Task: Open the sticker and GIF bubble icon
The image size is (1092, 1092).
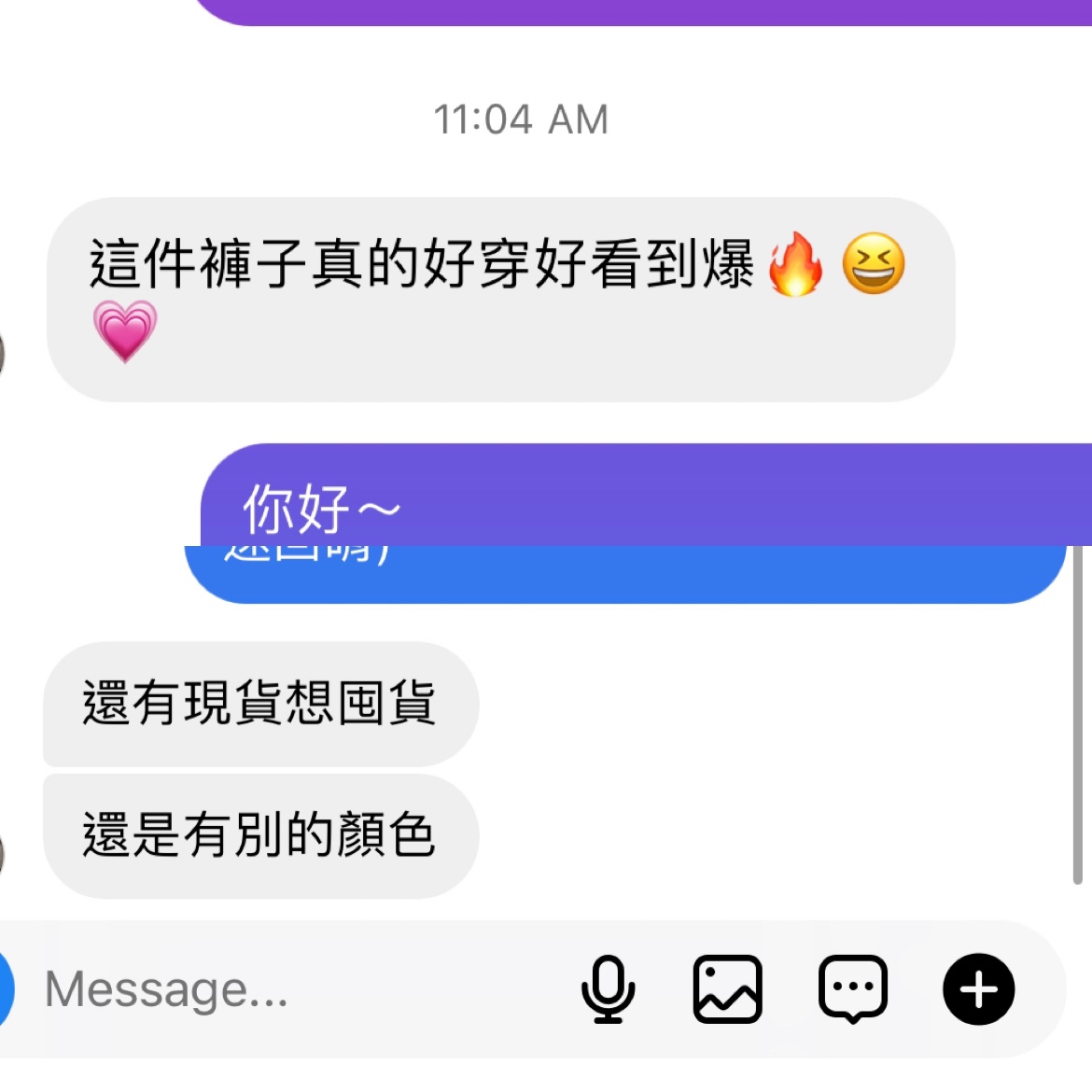Action: pyautogui.click(x=852, y=989)
